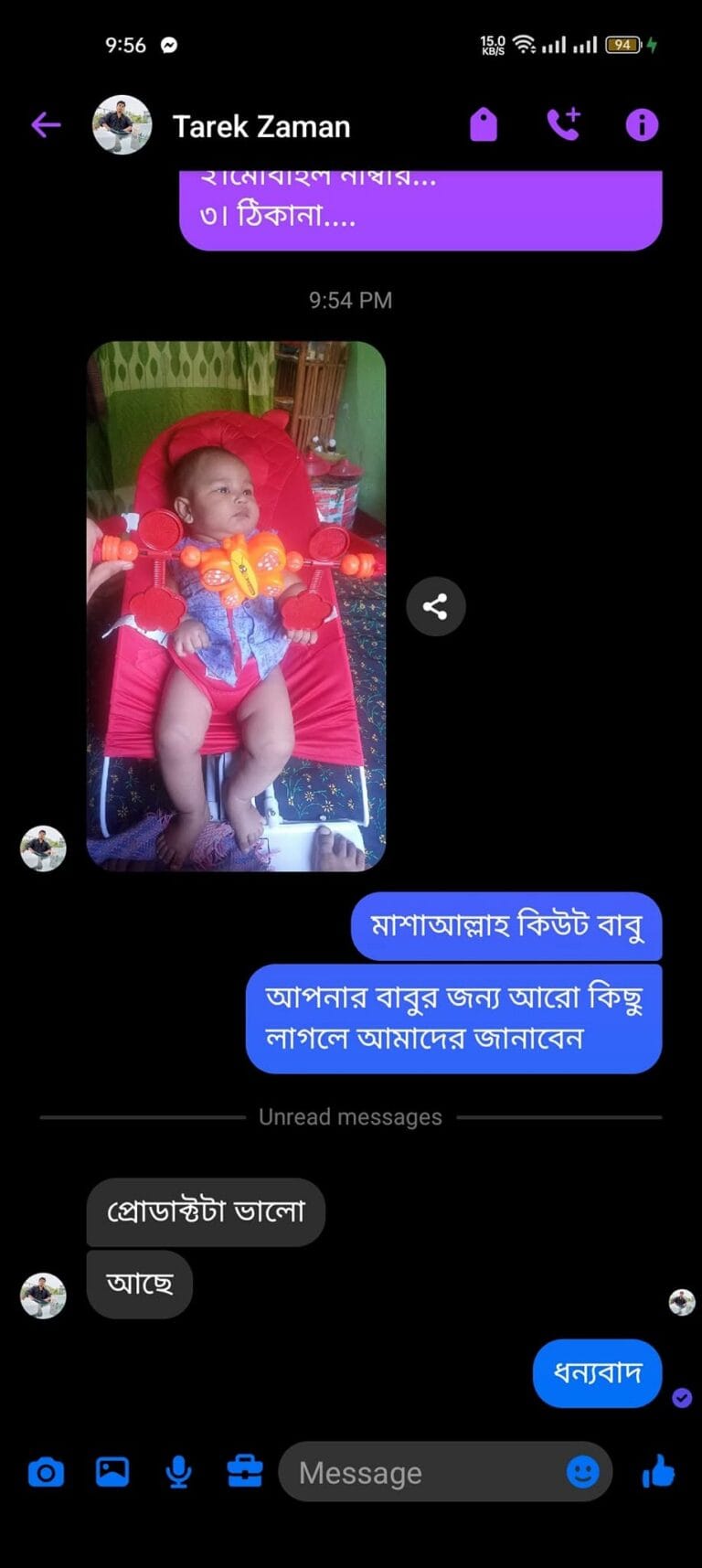Record a voice message
Image resolution: width=702 pixels, height=1568 pixels.
(179, 1472)
